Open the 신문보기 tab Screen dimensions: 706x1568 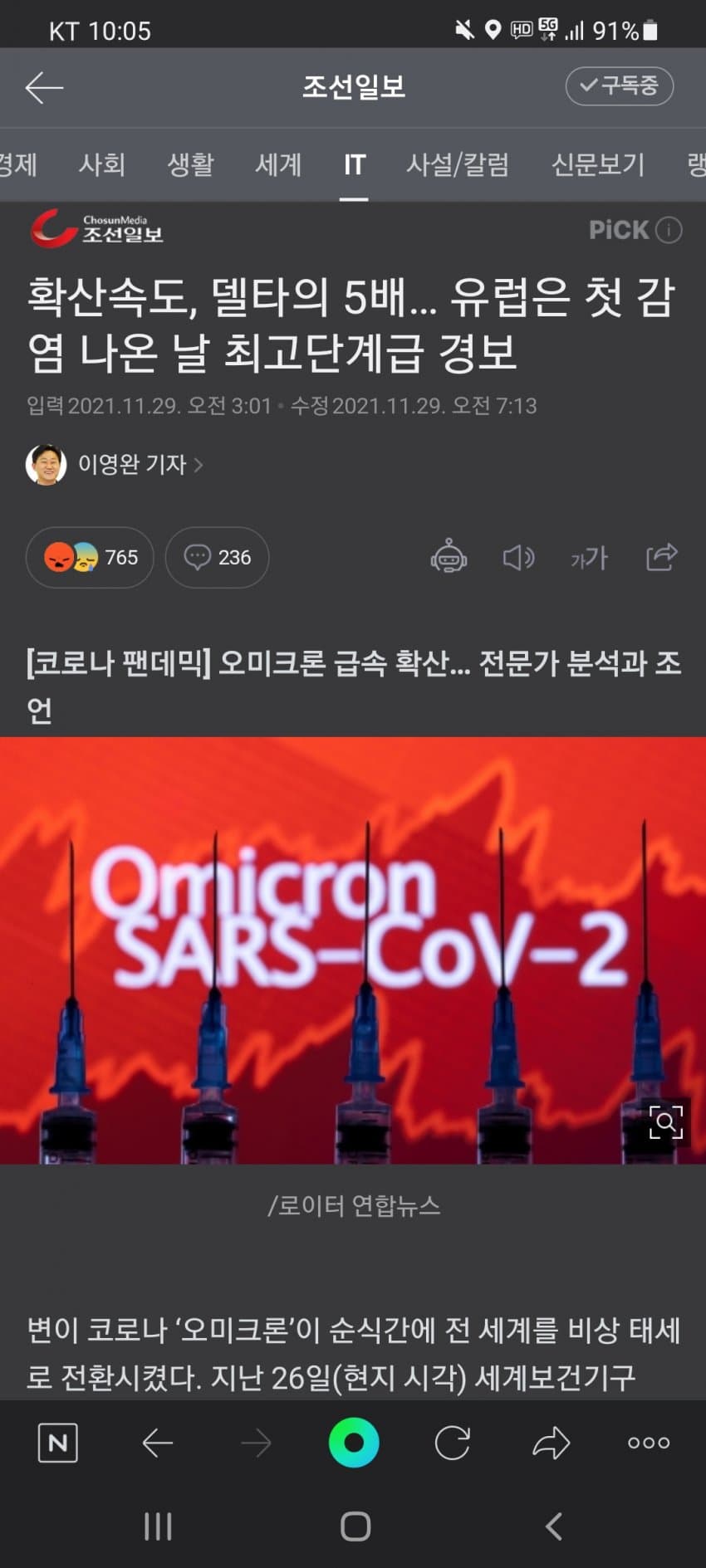597,164
